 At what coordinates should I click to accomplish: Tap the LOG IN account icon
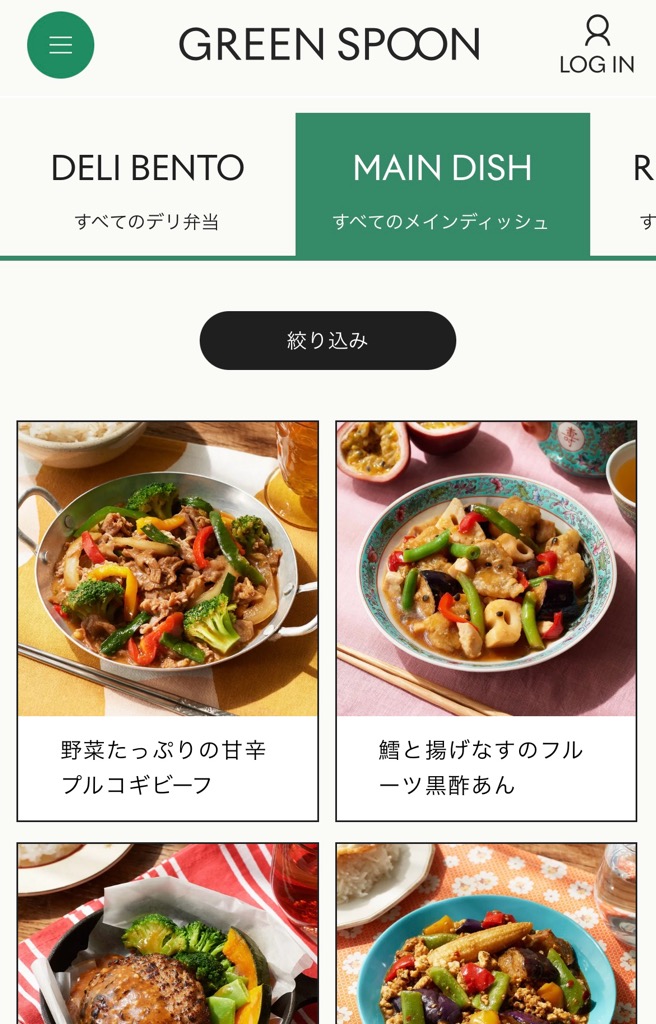click(597, 45)
